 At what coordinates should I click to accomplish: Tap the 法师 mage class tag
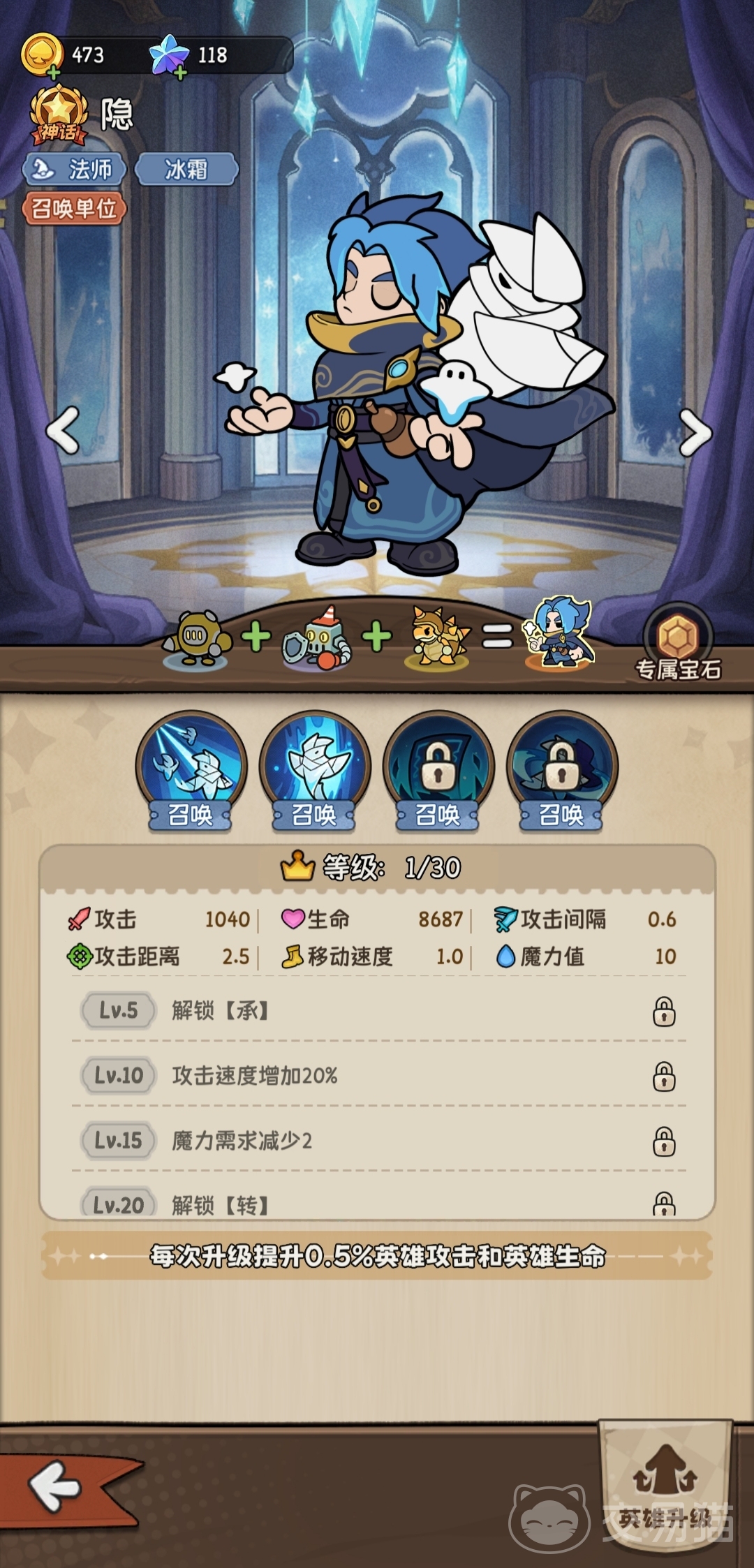[75, 169]
